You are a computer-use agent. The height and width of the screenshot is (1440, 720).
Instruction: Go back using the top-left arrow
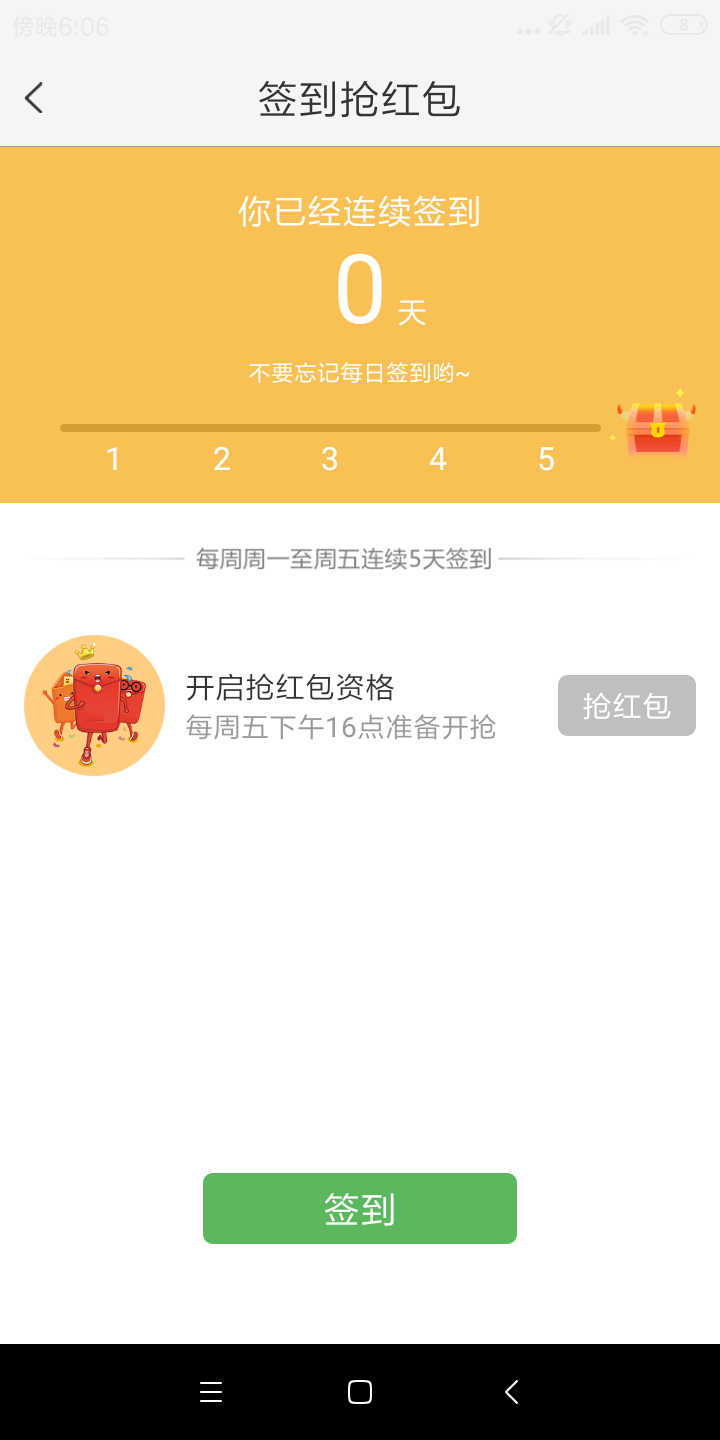tap(34, 98)
